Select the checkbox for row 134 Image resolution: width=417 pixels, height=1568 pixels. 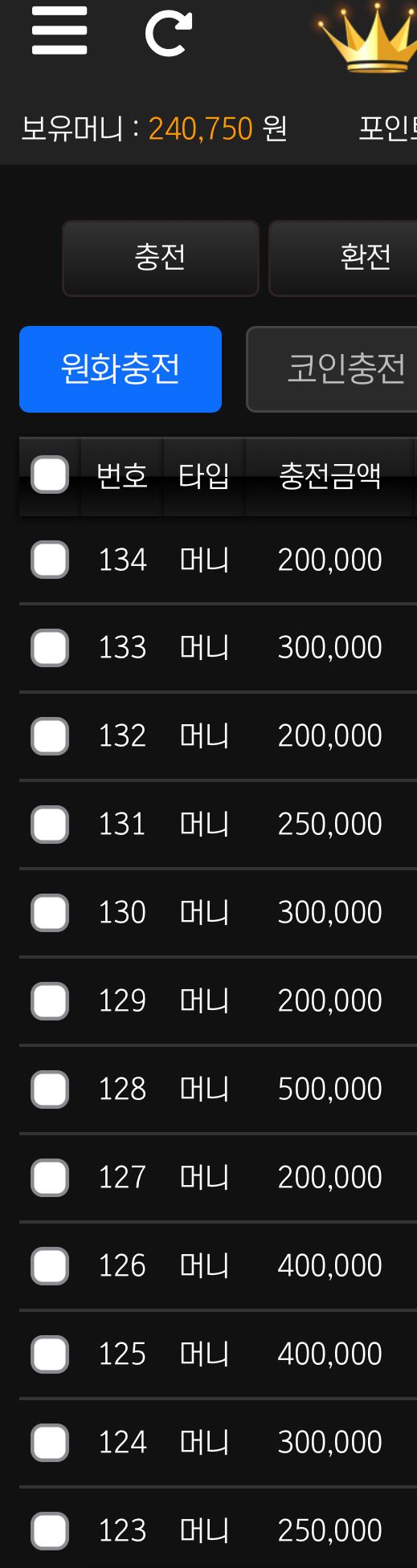[50, 560]
